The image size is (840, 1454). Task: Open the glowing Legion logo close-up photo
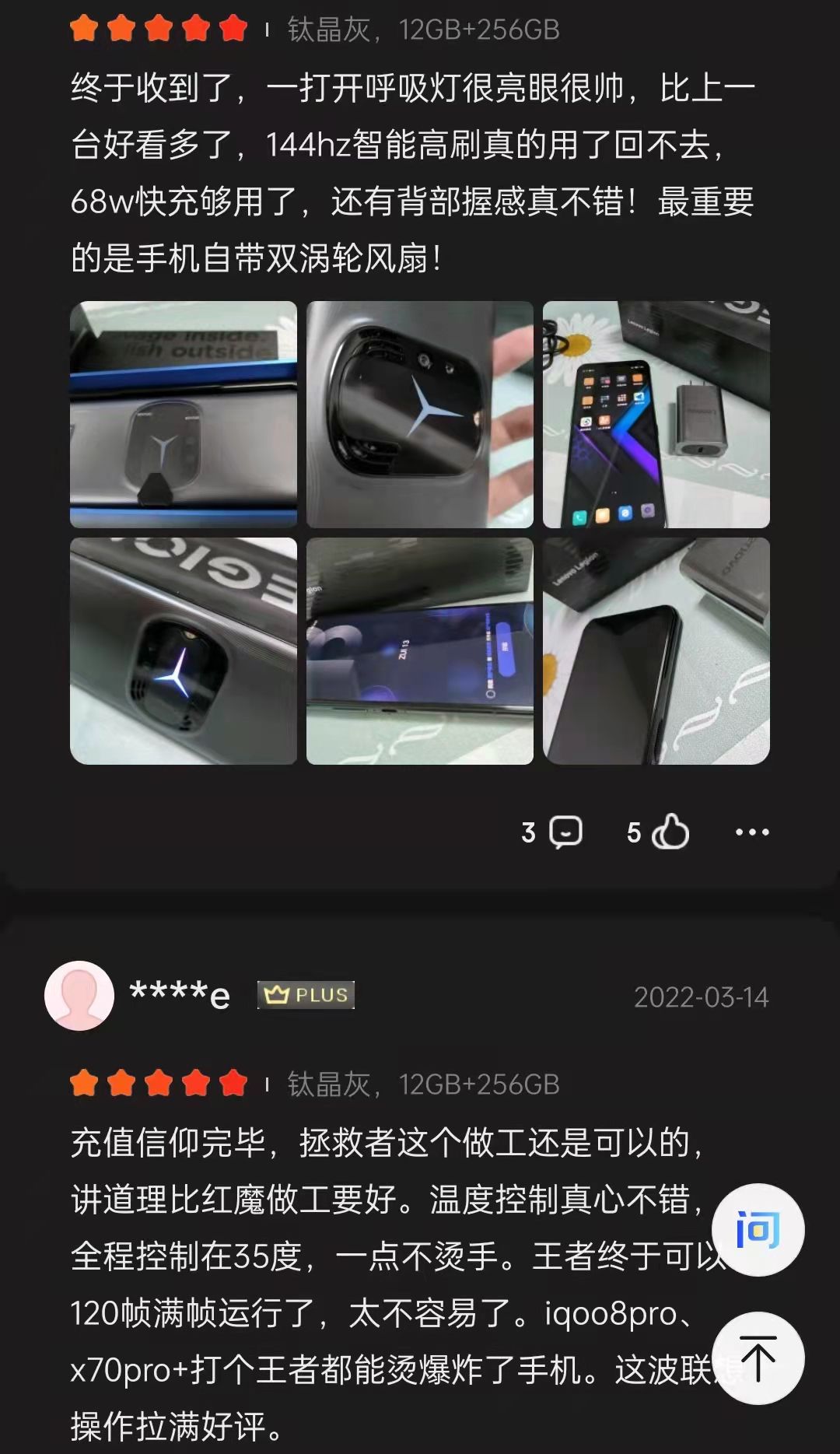[184, 651]
